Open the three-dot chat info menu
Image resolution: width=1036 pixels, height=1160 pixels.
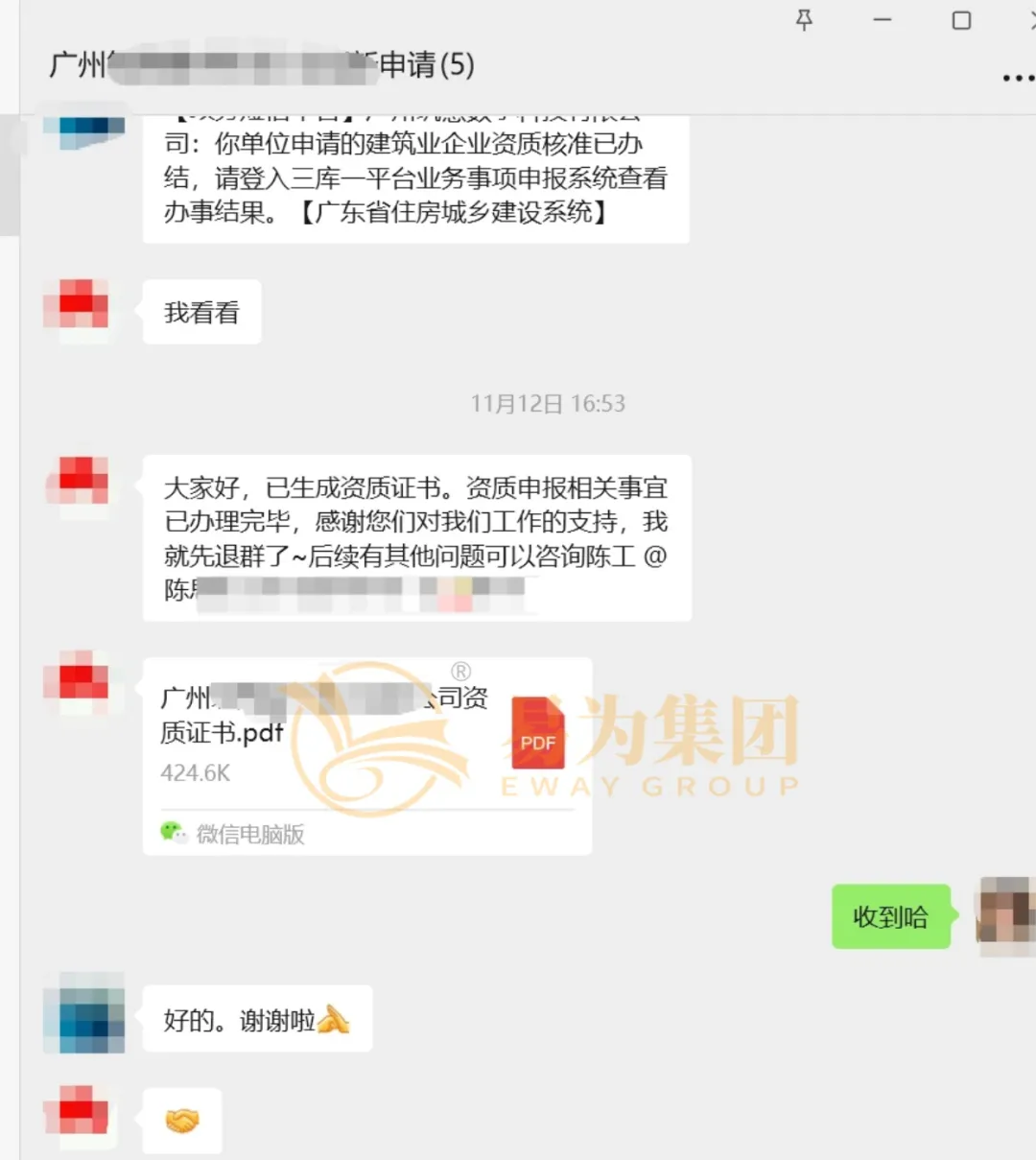click(x=1017, y=78)
